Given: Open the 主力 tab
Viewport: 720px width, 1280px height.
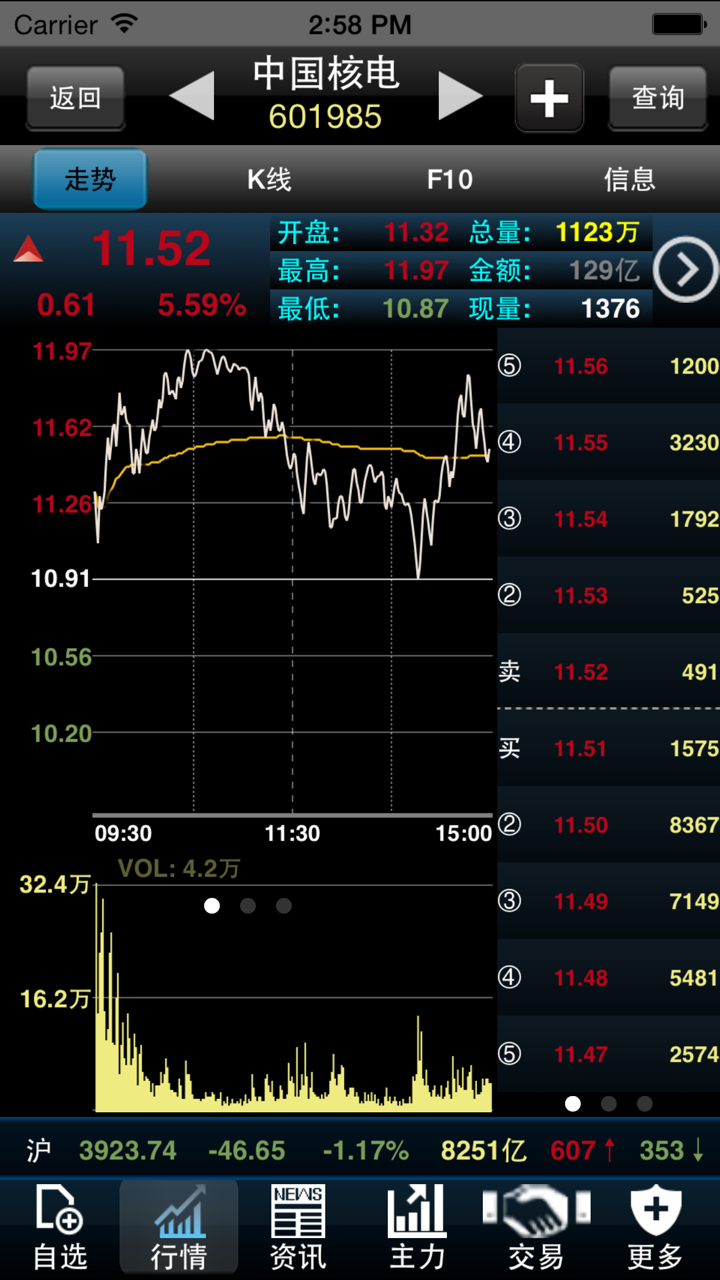Looking at the screenshot, I should coord(417,1228).
